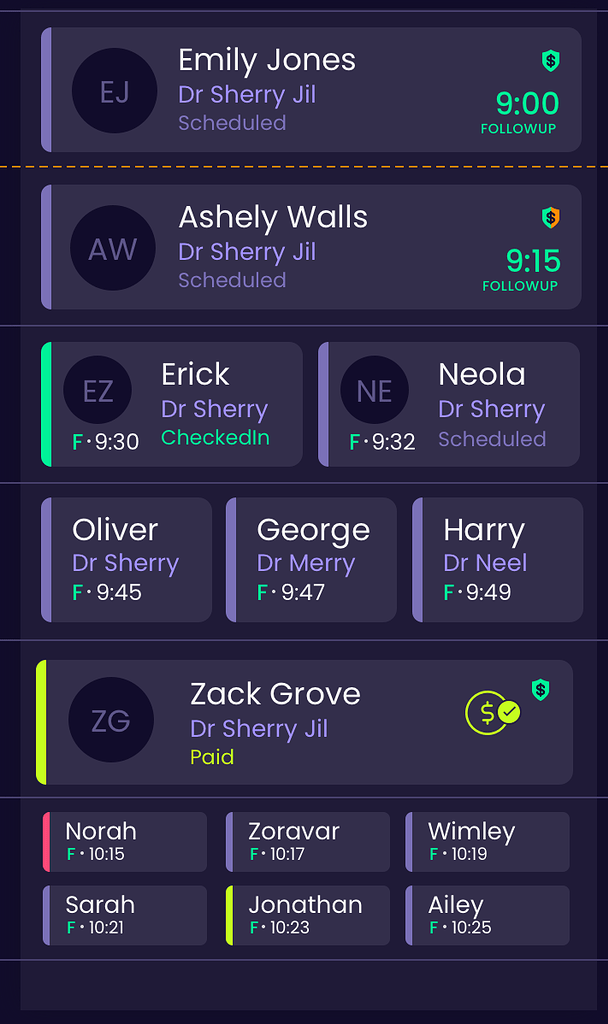Image resolution: width=608 pixels, height=1024 pixels.
Task: Open Neola's scheduled appointment
Action: (449, 404)
